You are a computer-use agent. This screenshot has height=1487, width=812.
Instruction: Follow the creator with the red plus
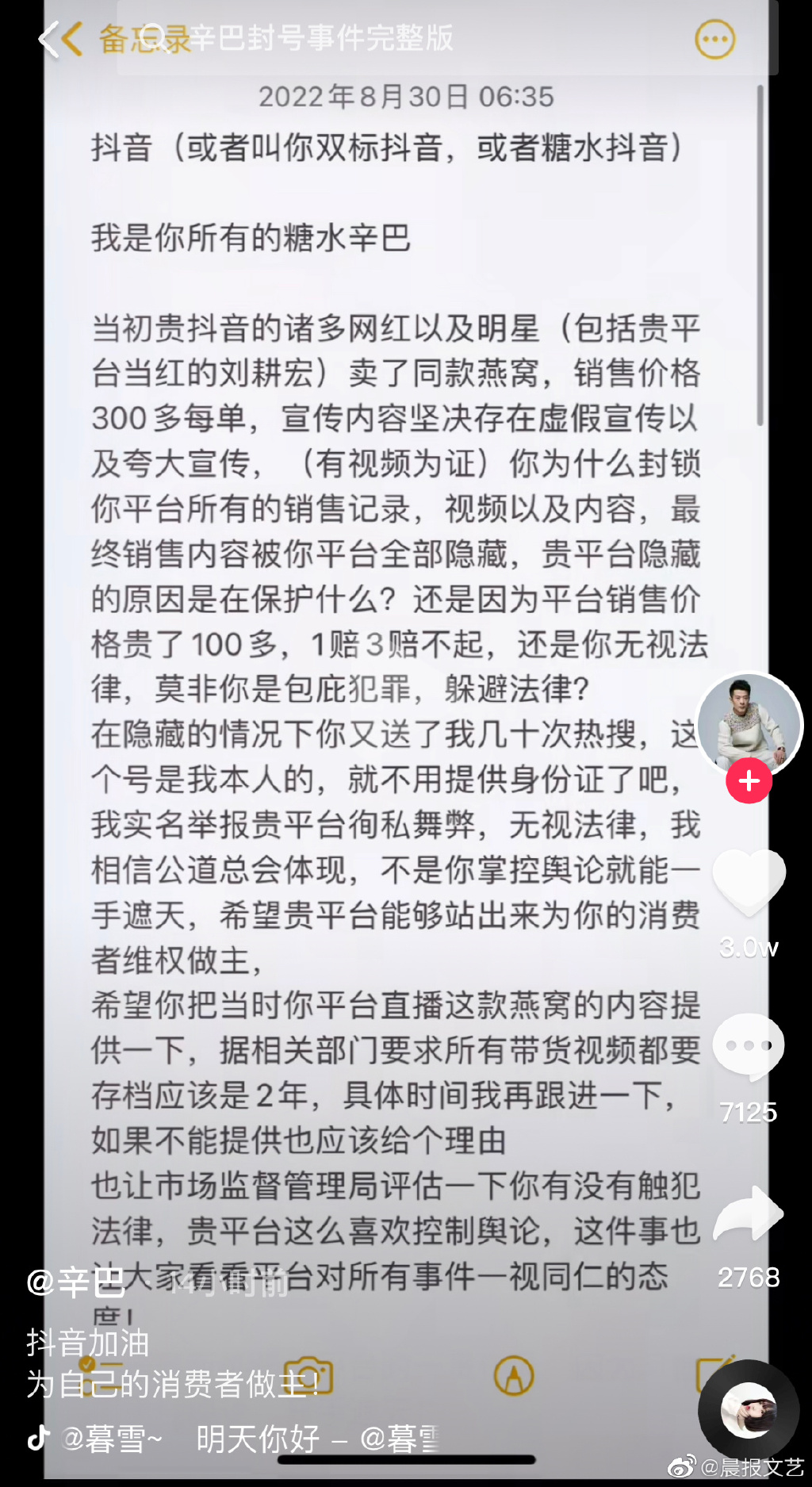tap(749, 781)
